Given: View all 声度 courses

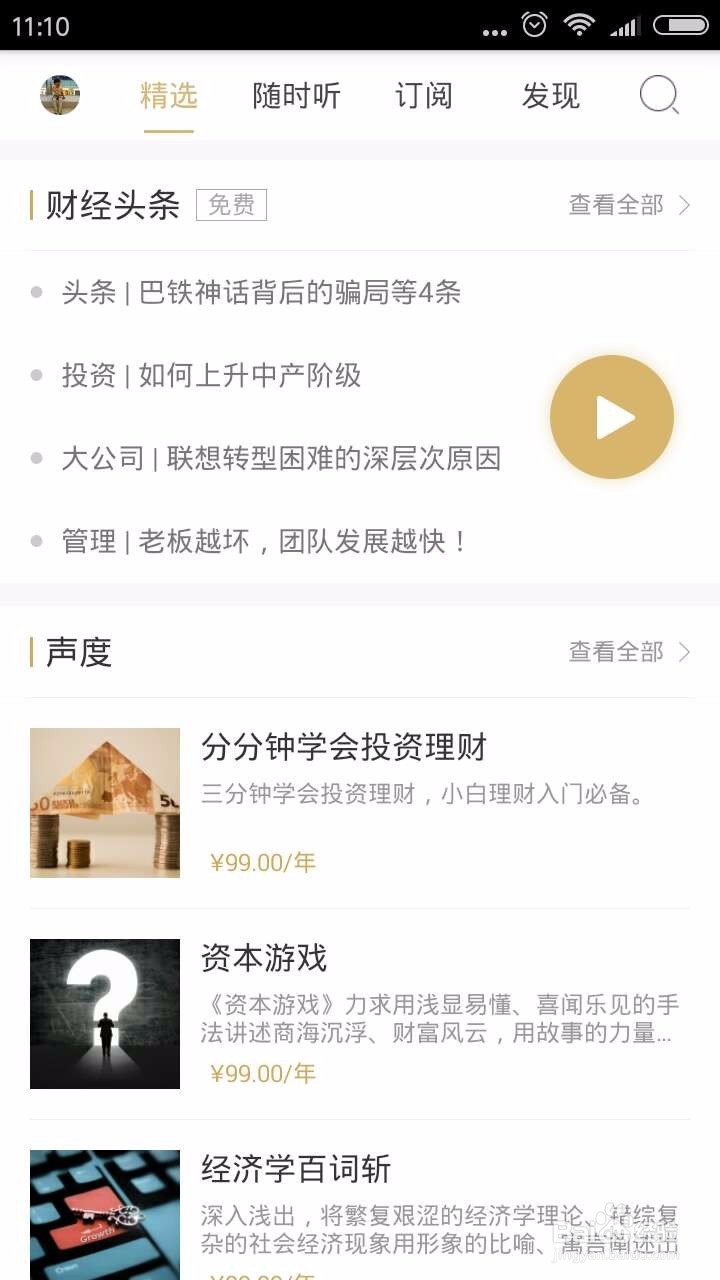Looking at the screenshot, I should pos(629,652).
